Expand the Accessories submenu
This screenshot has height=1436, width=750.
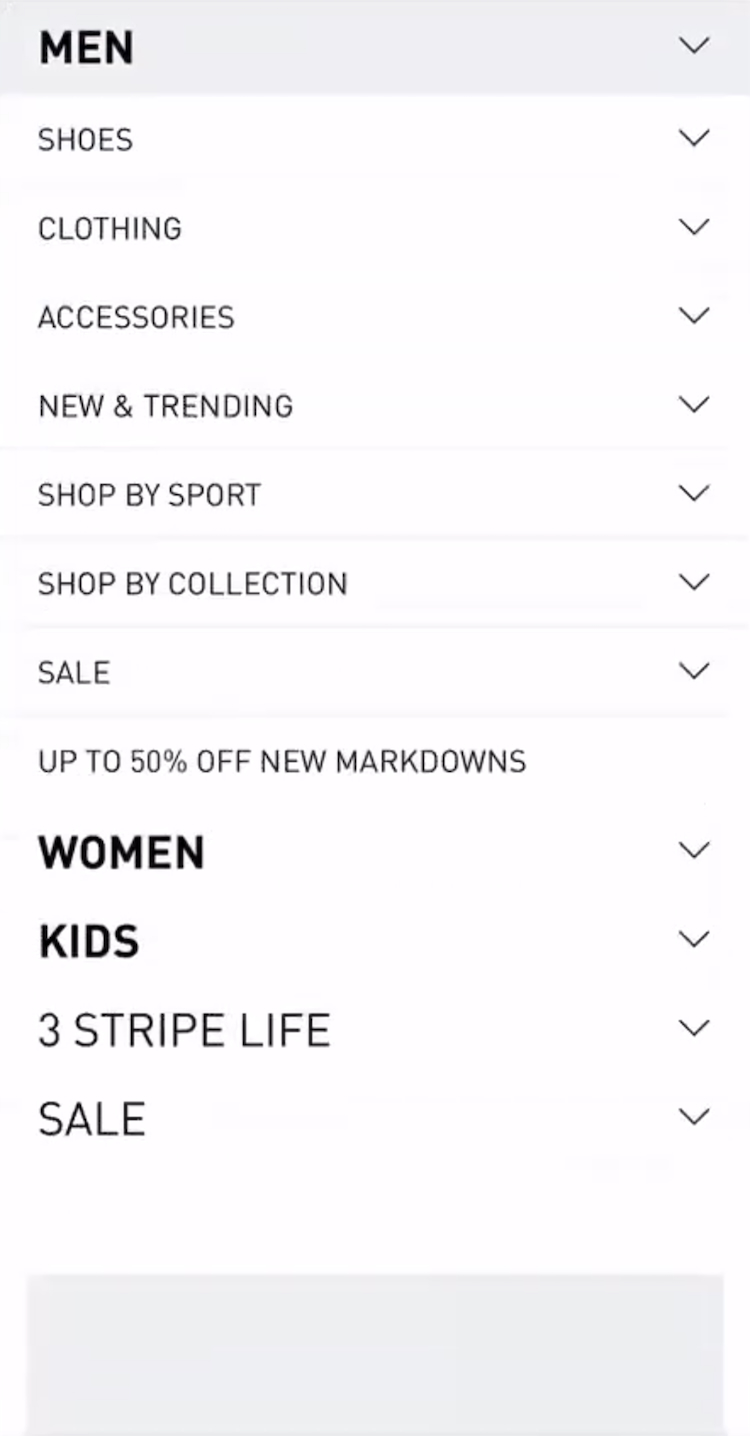693,316
